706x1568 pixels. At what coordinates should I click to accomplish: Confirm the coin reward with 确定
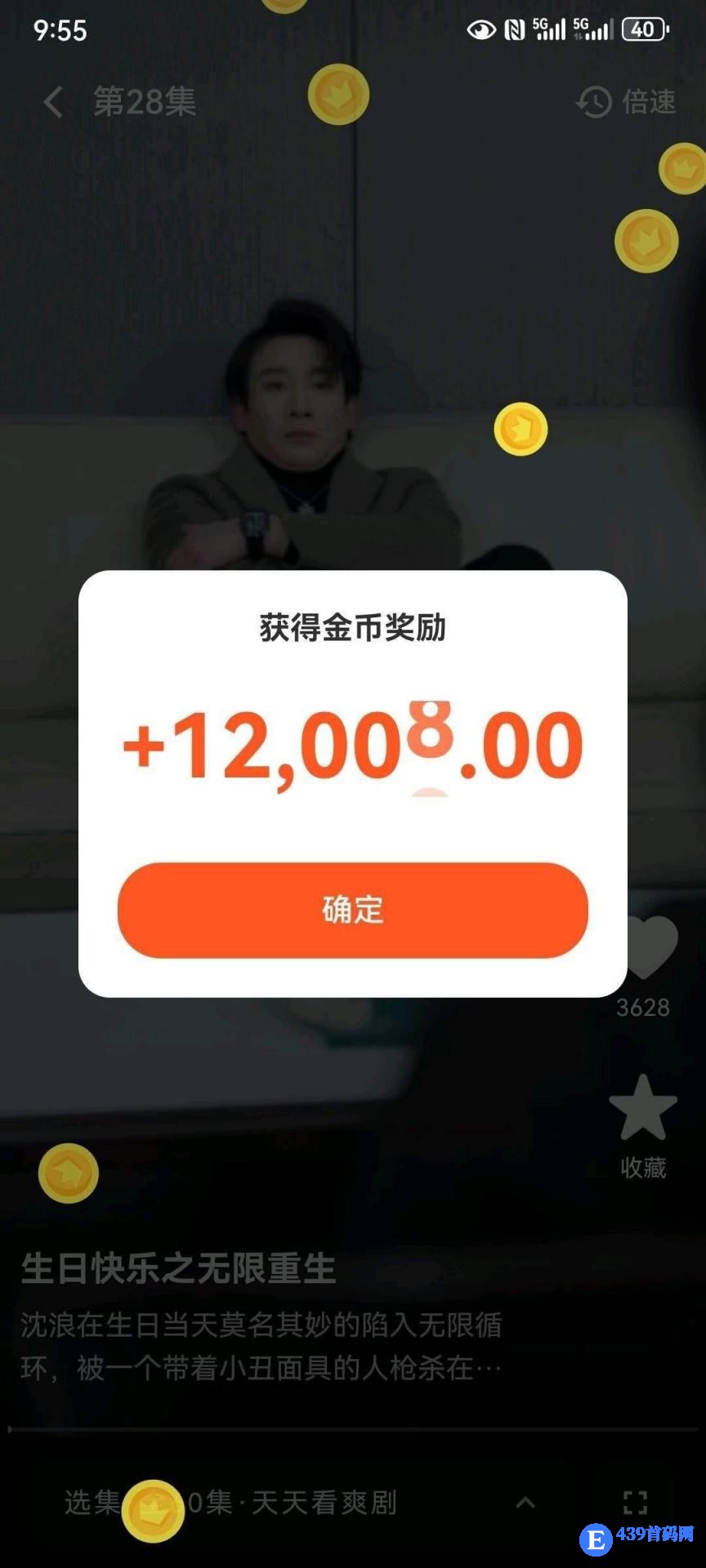tap(352, 910)
